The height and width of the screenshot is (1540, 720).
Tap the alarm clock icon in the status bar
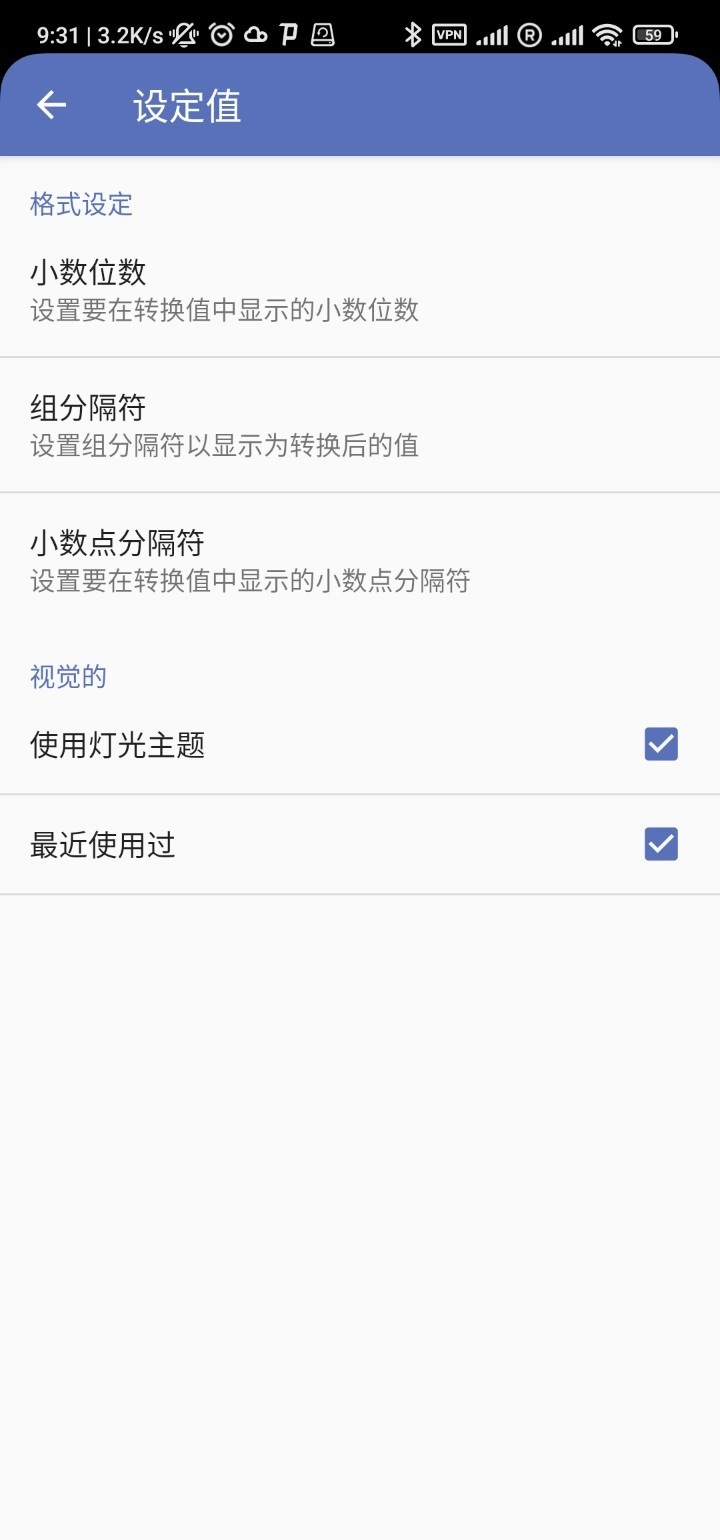(x=222, y=33)
